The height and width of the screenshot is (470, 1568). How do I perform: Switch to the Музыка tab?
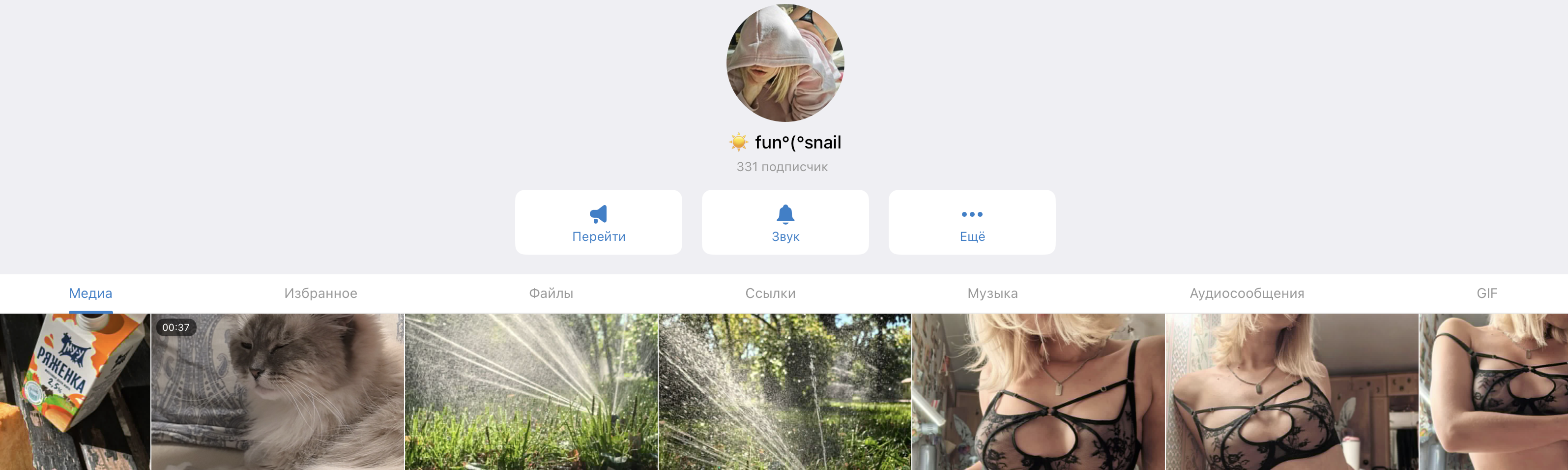[x=992, y=294]
